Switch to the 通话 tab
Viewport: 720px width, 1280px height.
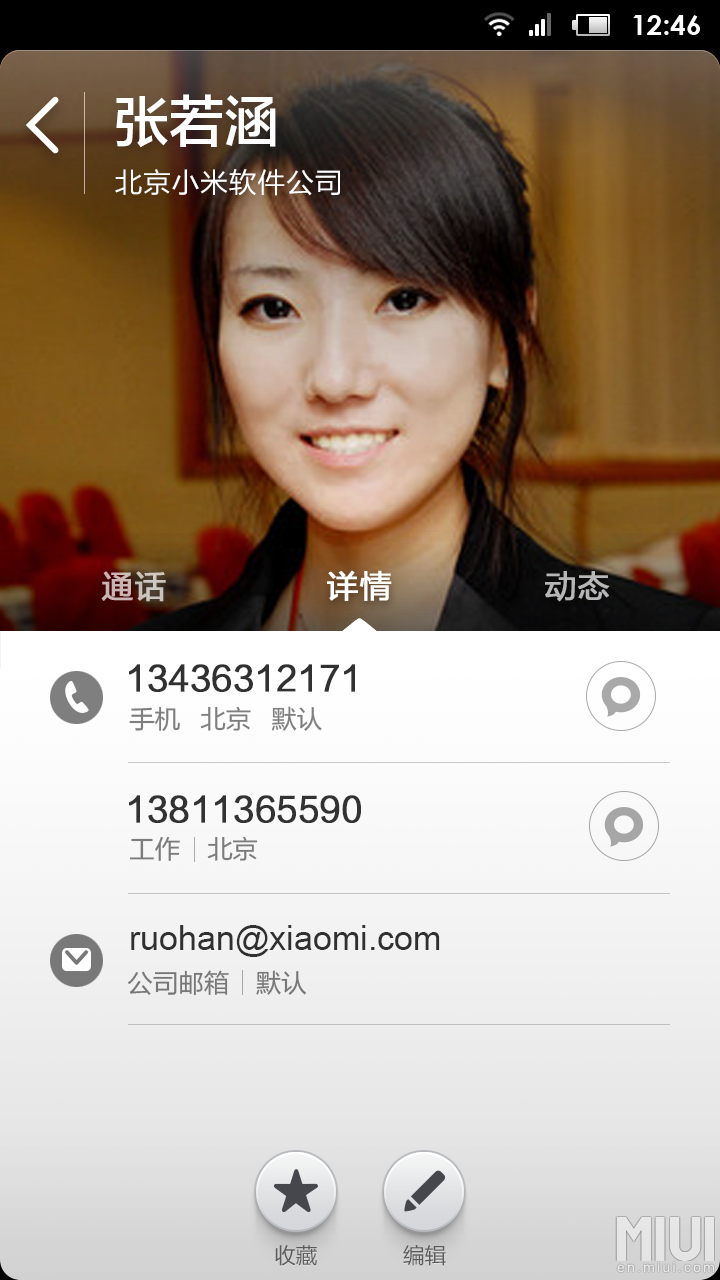click(133, 587)
